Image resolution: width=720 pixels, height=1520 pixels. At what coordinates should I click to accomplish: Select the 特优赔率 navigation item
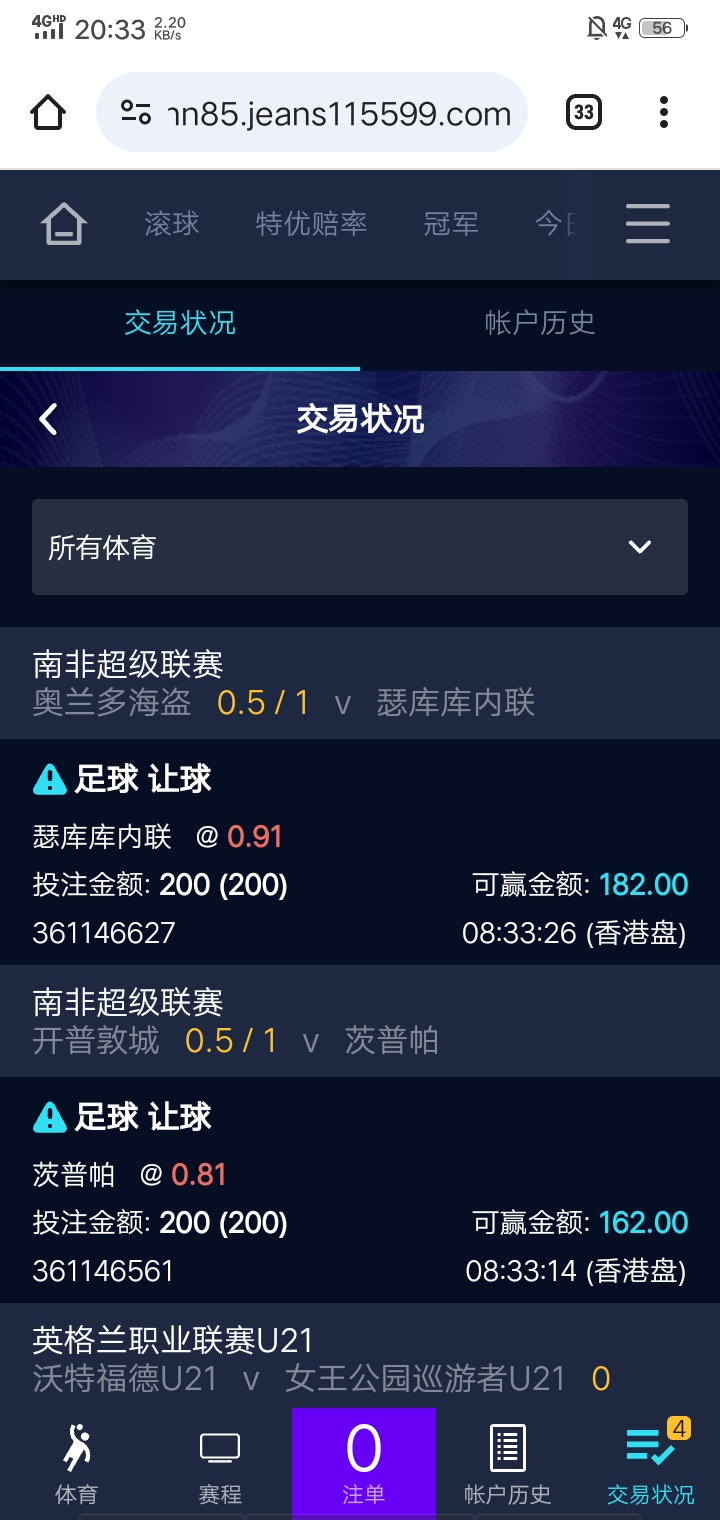coord(311,223)
